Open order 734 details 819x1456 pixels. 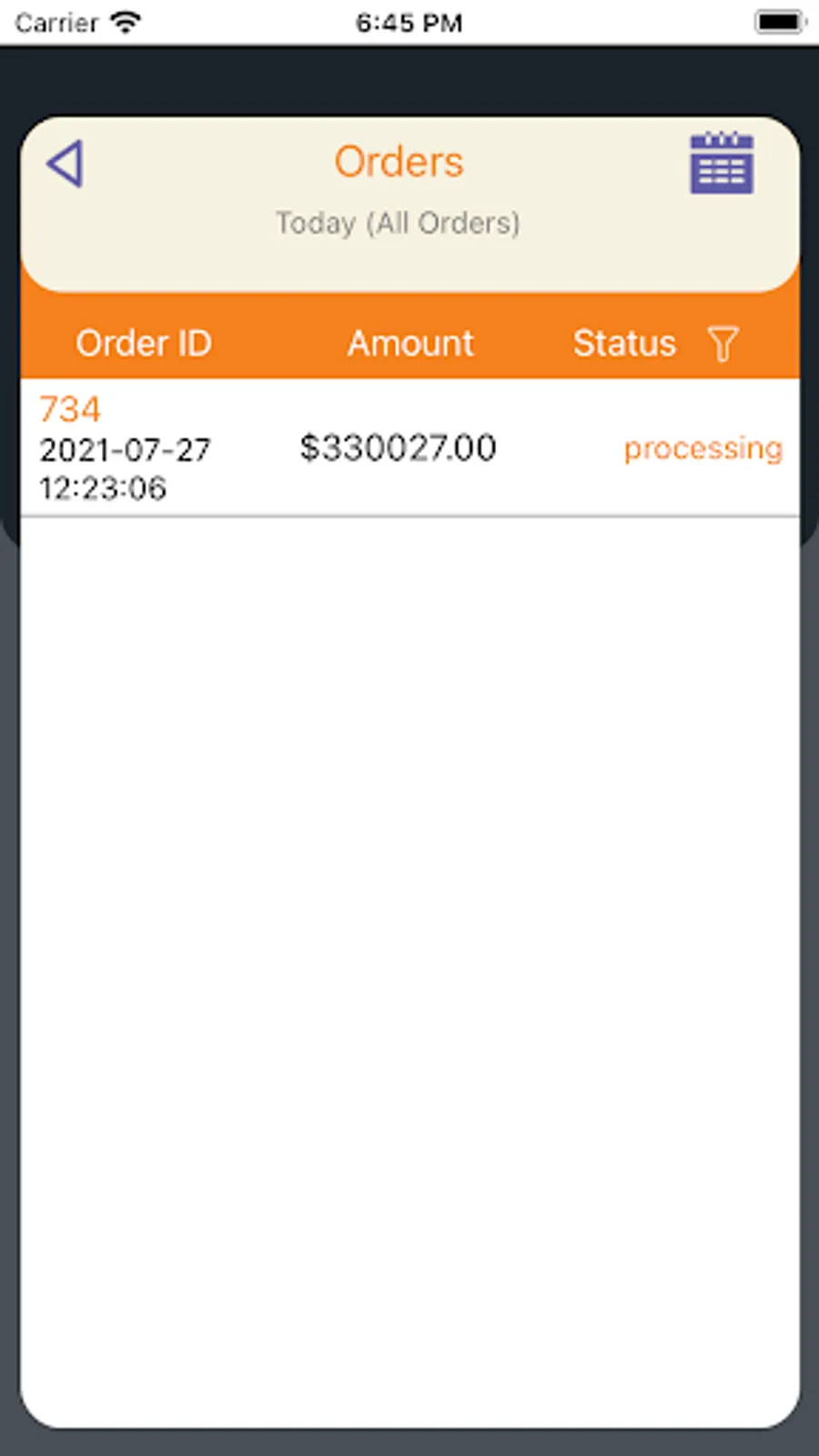tap(409, 448)
